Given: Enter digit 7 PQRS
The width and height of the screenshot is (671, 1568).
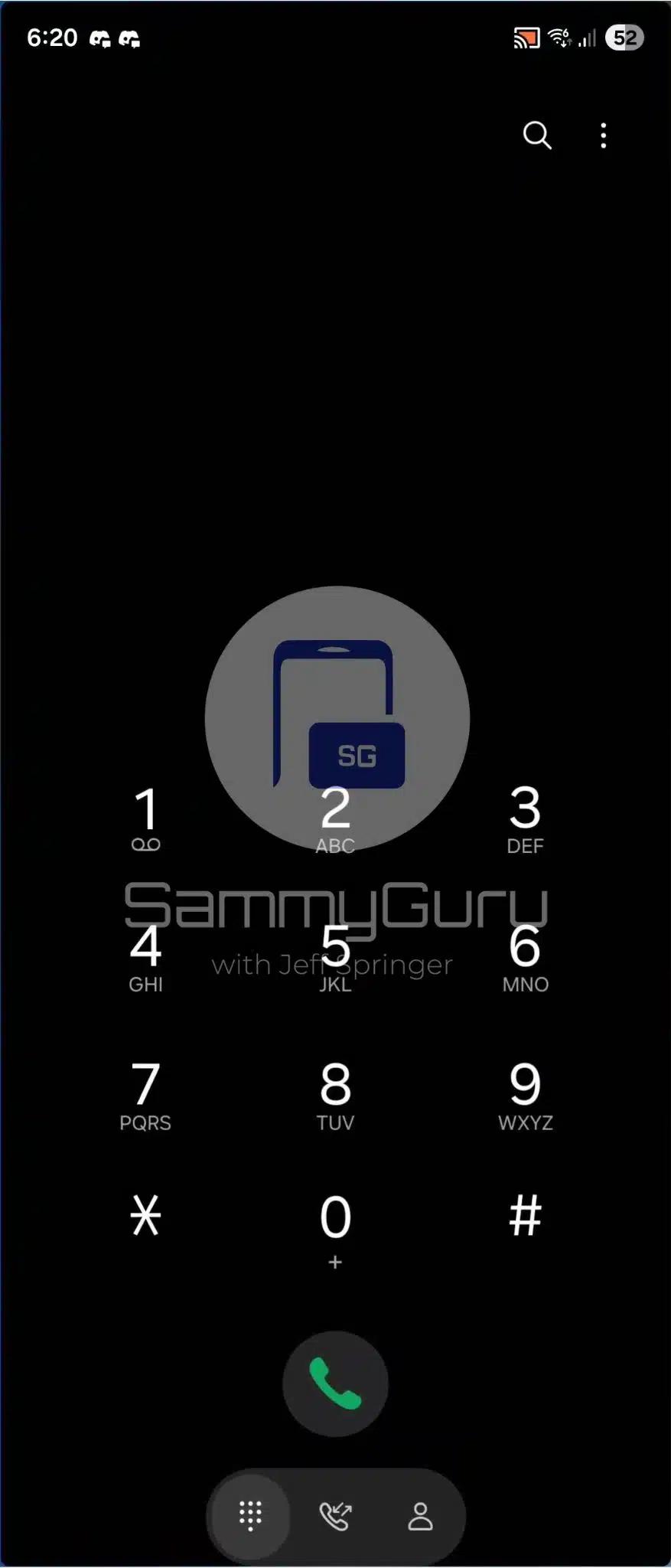Looking at the screenshot, I should point(145,1095).
